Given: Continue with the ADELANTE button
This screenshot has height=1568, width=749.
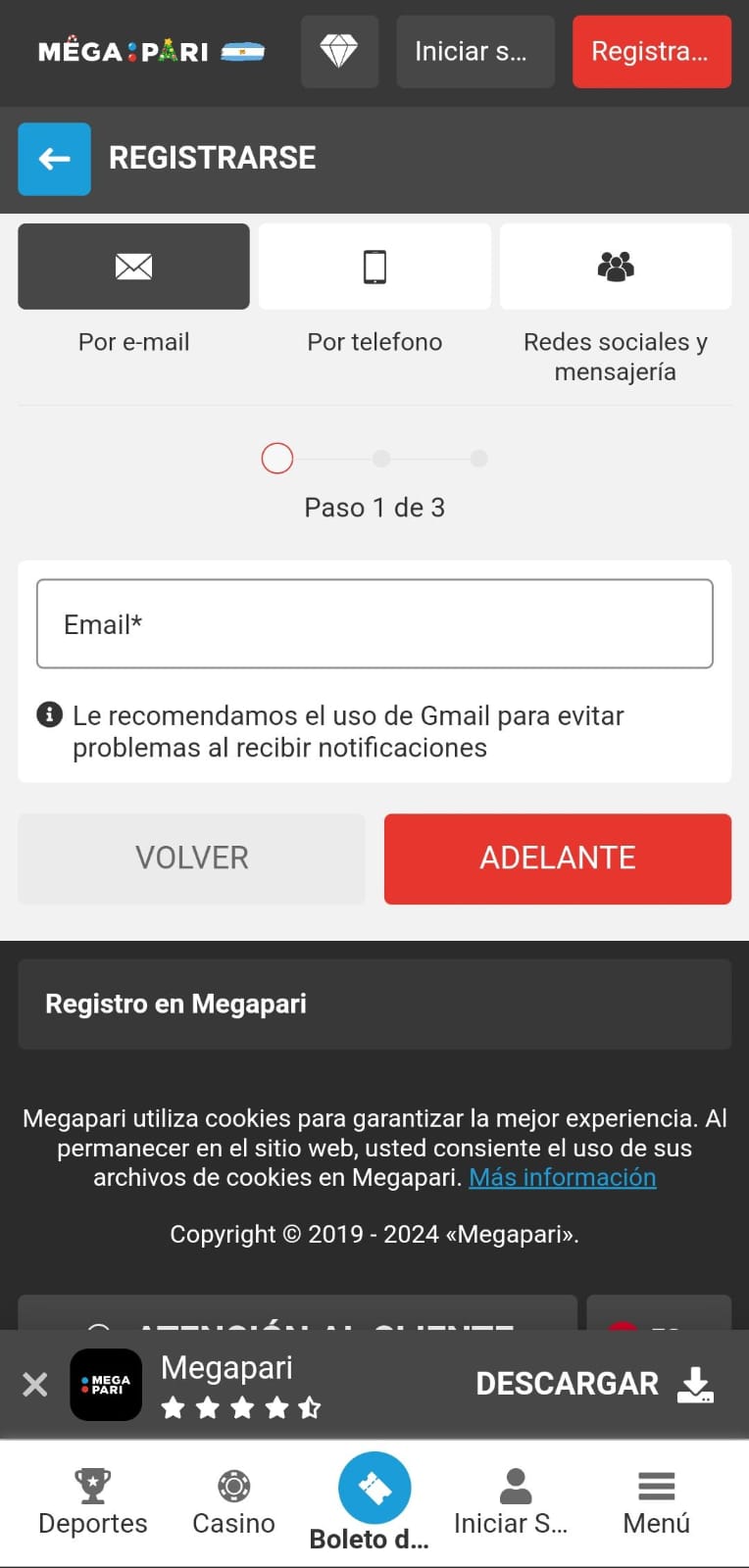Looking at the screenshot, I should coord(557,858).
